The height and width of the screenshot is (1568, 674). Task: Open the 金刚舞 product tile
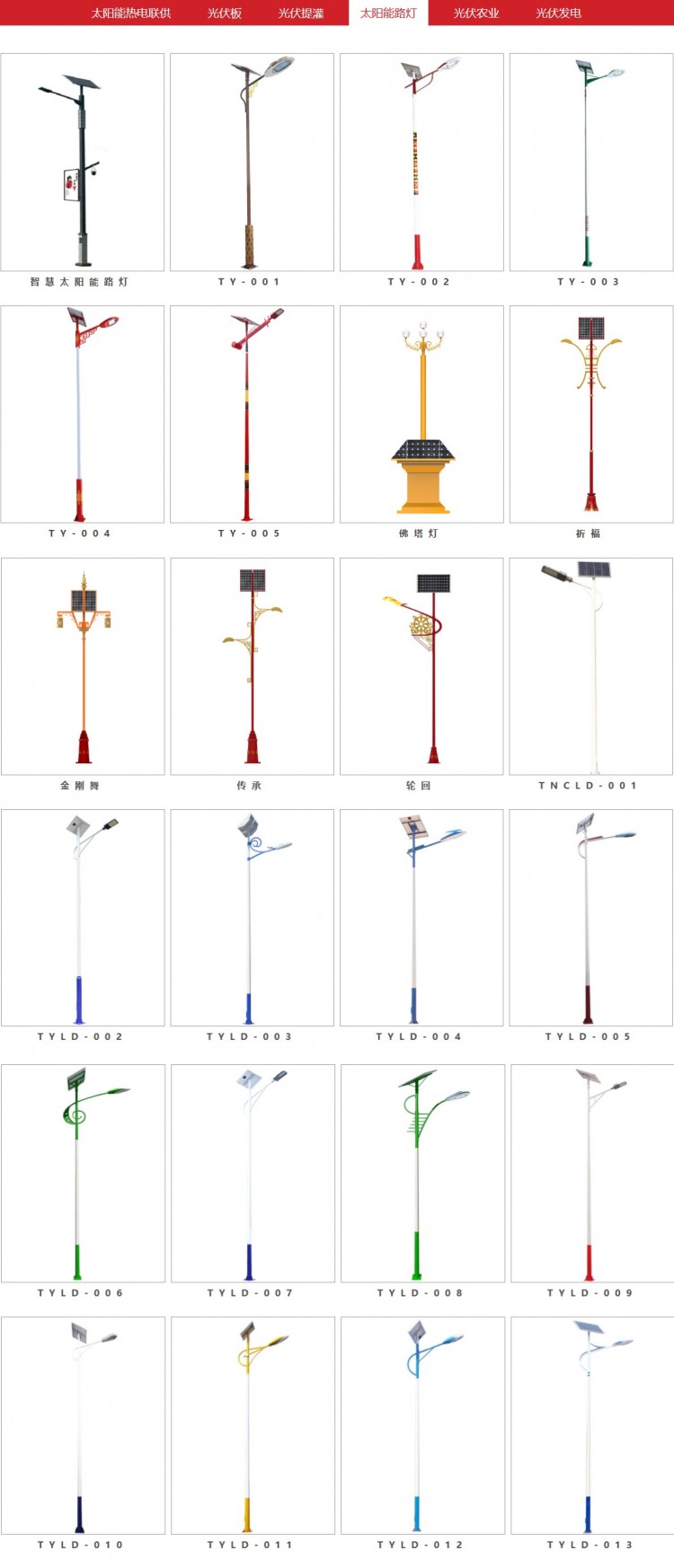pyautogui.click(x=83, y=666)
